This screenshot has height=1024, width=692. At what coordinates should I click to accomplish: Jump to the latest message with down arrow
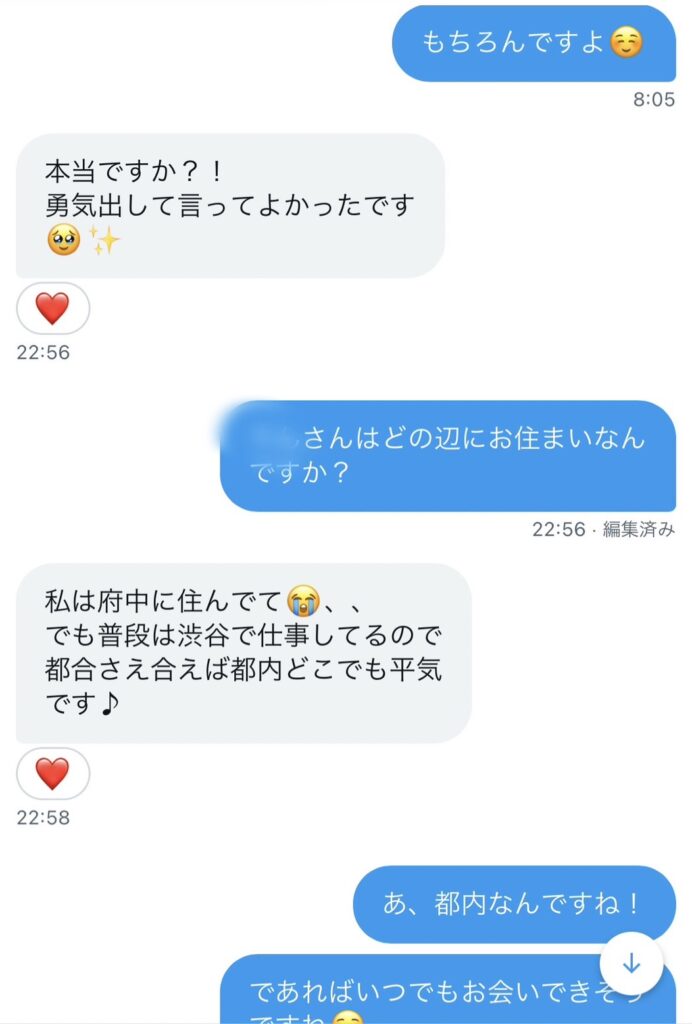point(631,964)
